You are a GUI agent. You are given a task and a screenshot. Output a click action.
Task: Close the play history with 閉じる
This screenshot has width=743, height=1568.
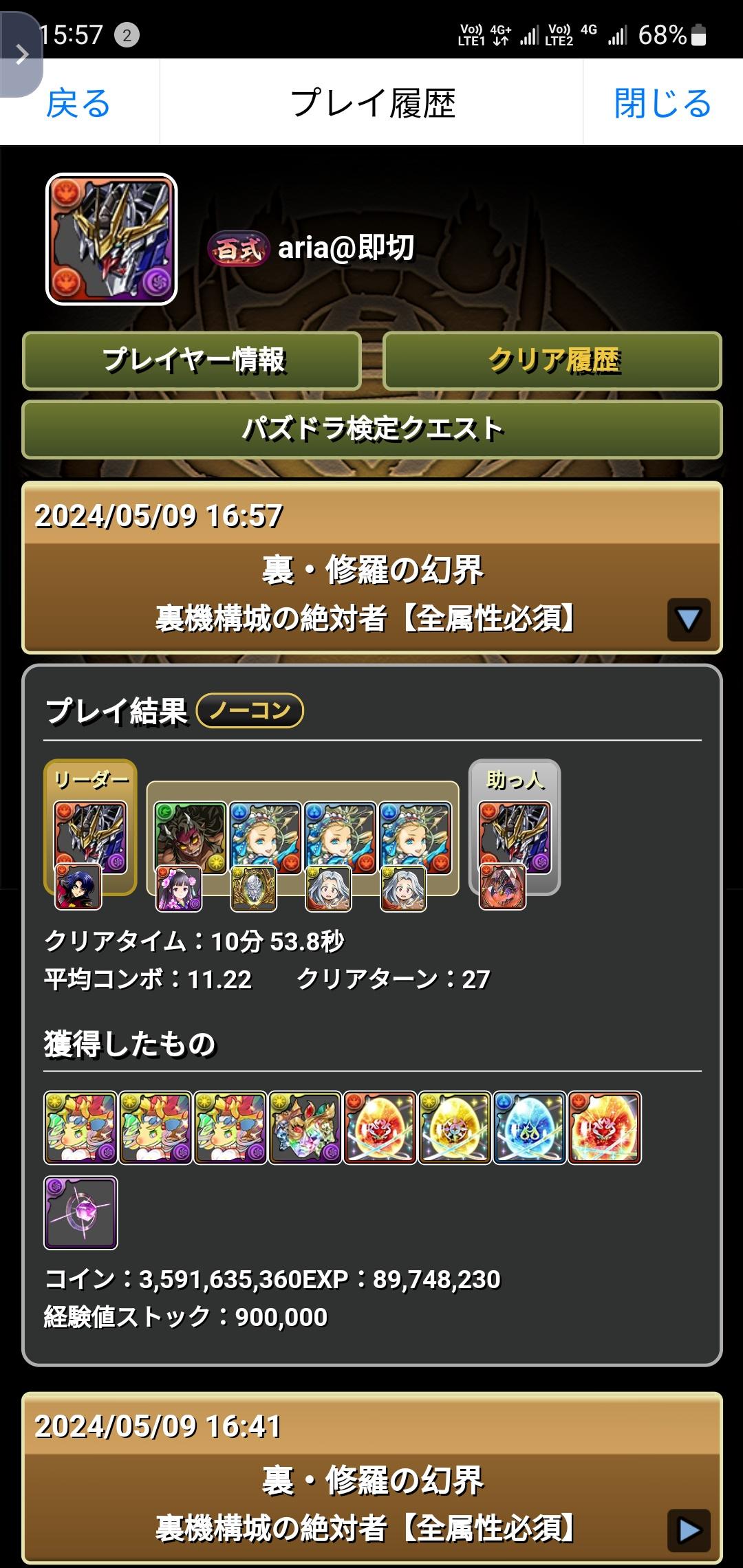click(662, 103)
